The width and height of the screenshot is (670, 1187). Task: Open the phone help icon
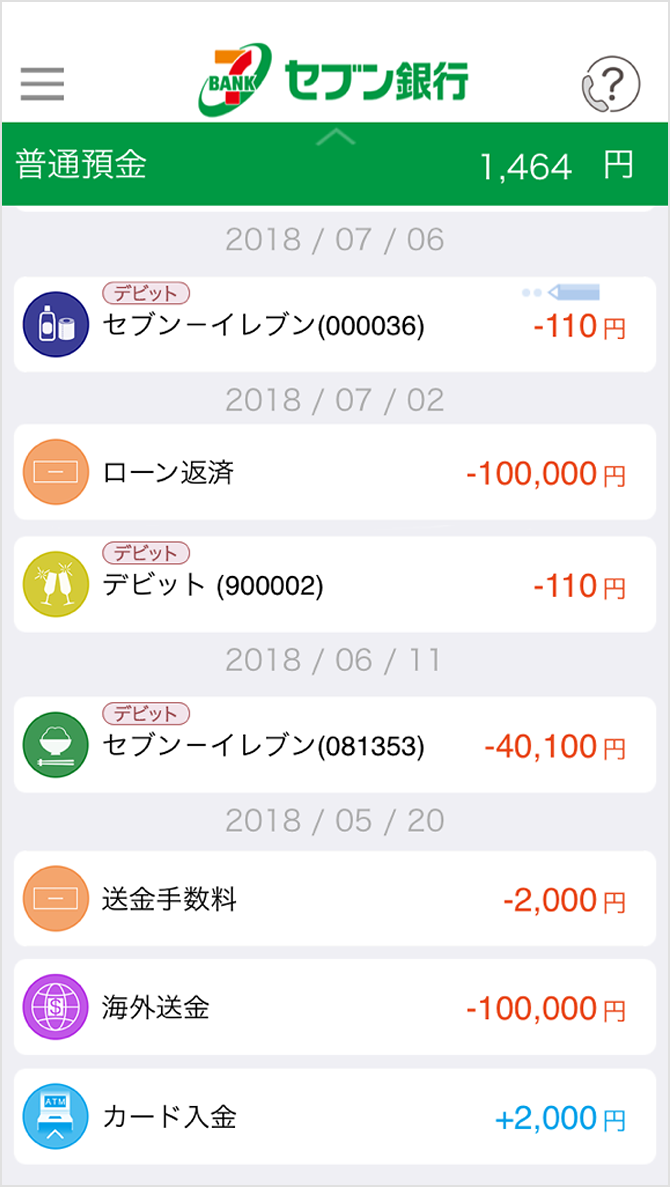[610, 83]
